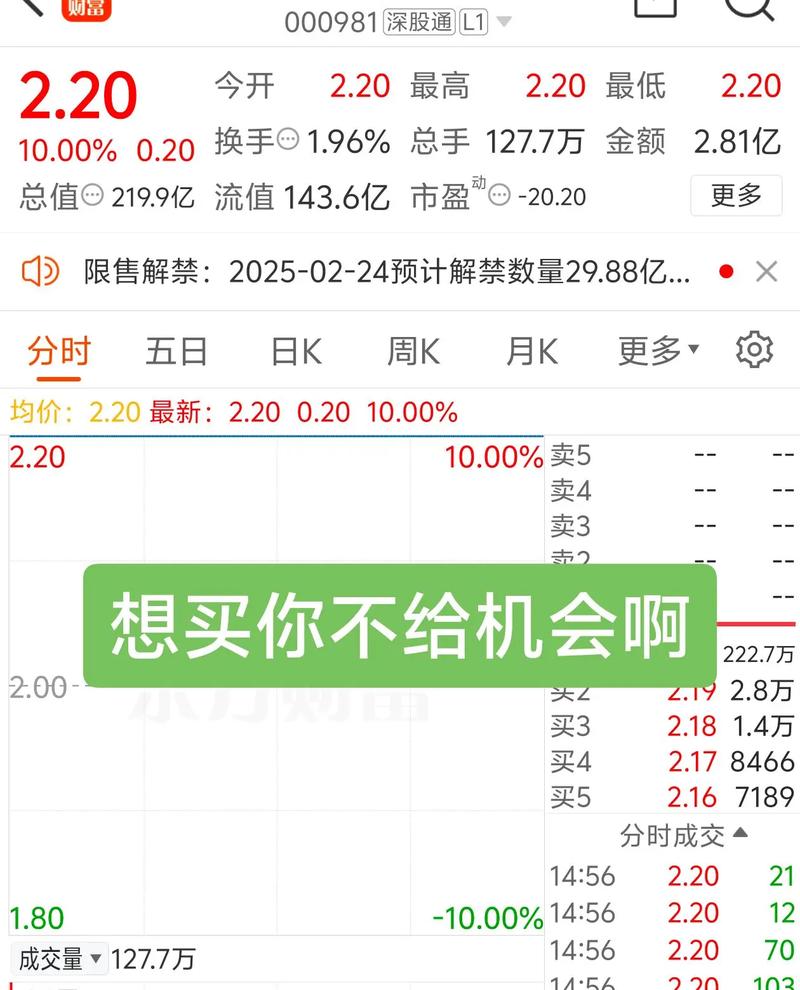Open chart settings gear

click(754, 350)
